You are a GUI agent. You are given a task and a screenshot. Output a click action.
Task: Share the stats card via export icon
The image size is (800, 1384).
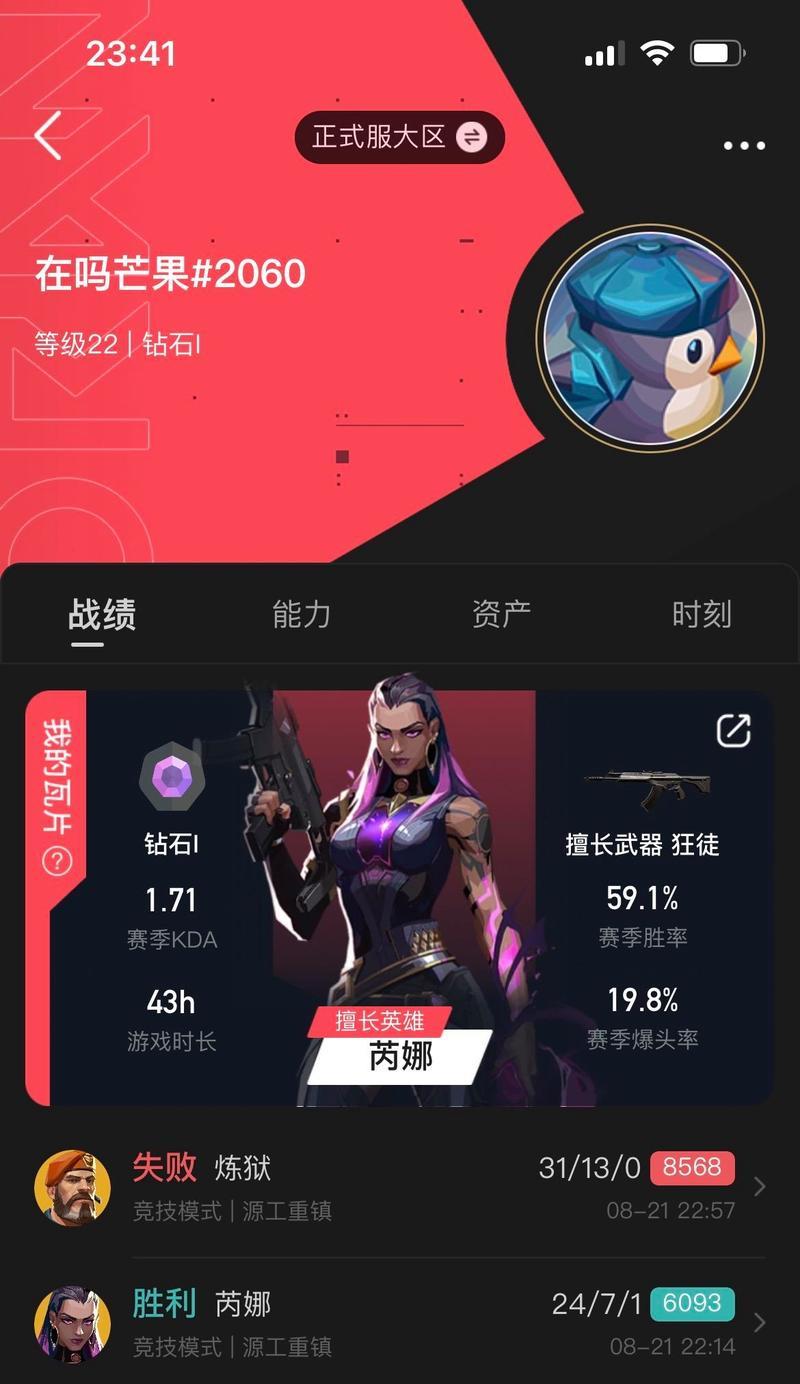tap(734, 731)
